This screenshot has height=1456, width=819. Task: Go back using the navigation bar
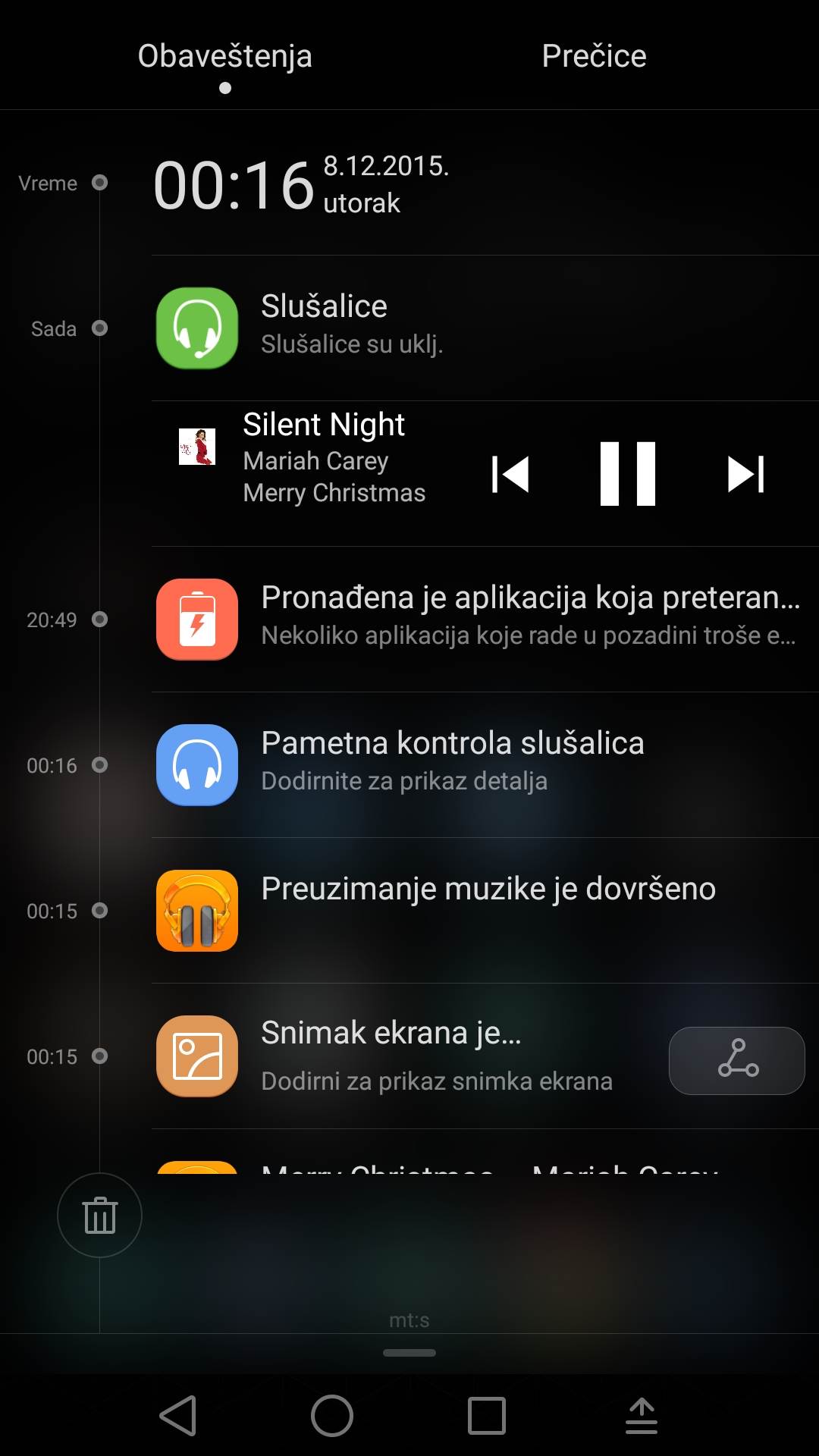179,1415
